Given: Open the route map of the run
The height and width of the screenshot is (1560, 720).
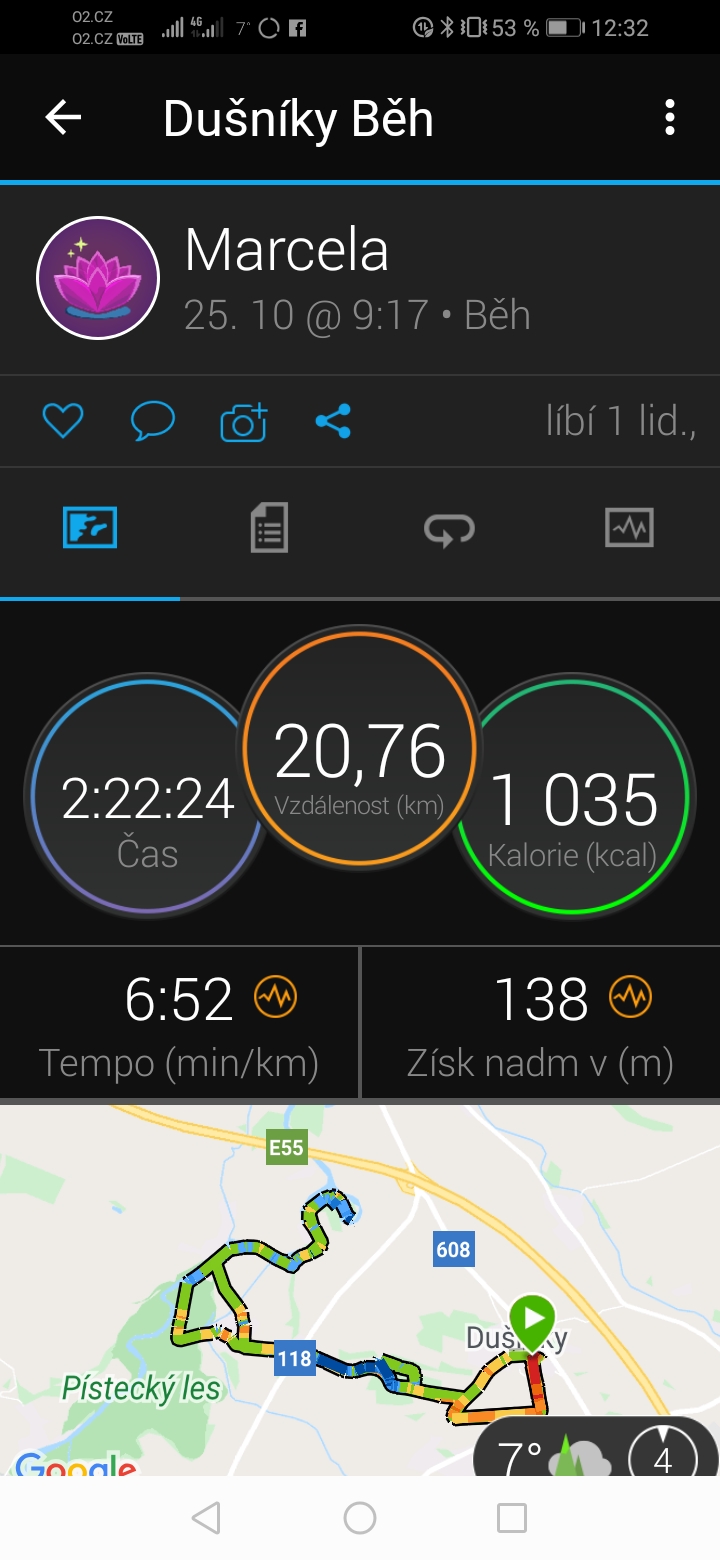Looking at the screenshot, I should (x=360, y=1290).
